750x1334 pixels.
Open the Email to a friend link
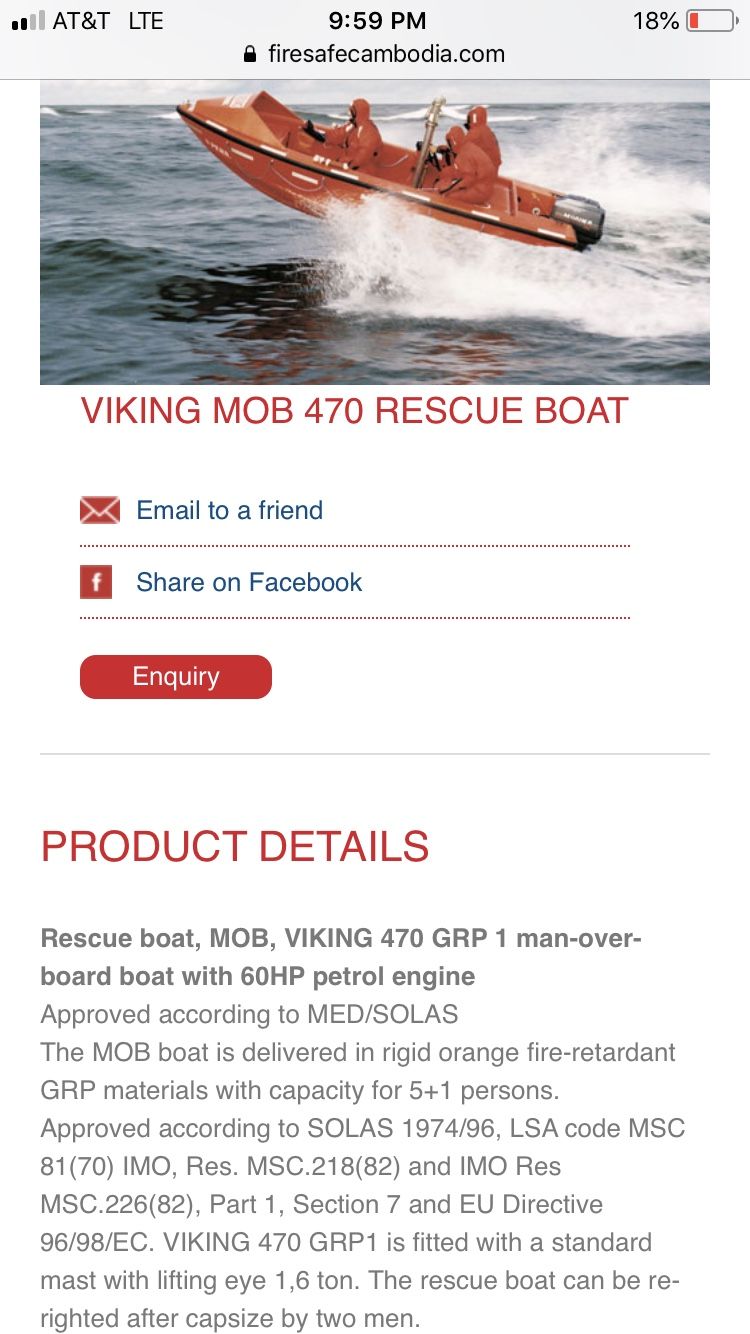228,510
